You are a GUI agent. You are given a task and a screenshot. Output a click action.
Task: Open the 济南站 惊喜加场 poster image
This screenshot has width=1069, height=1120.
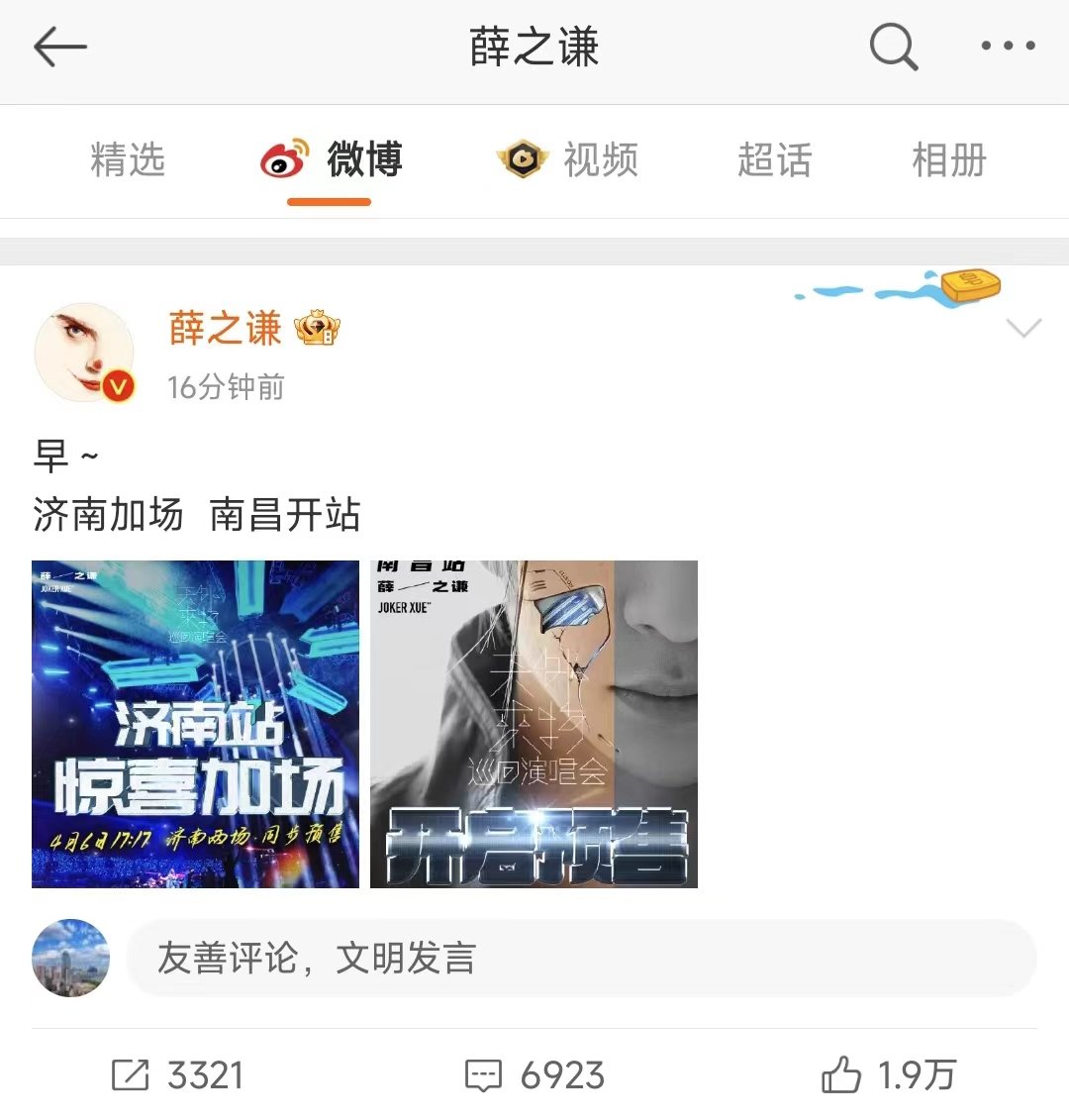[196, 724]
